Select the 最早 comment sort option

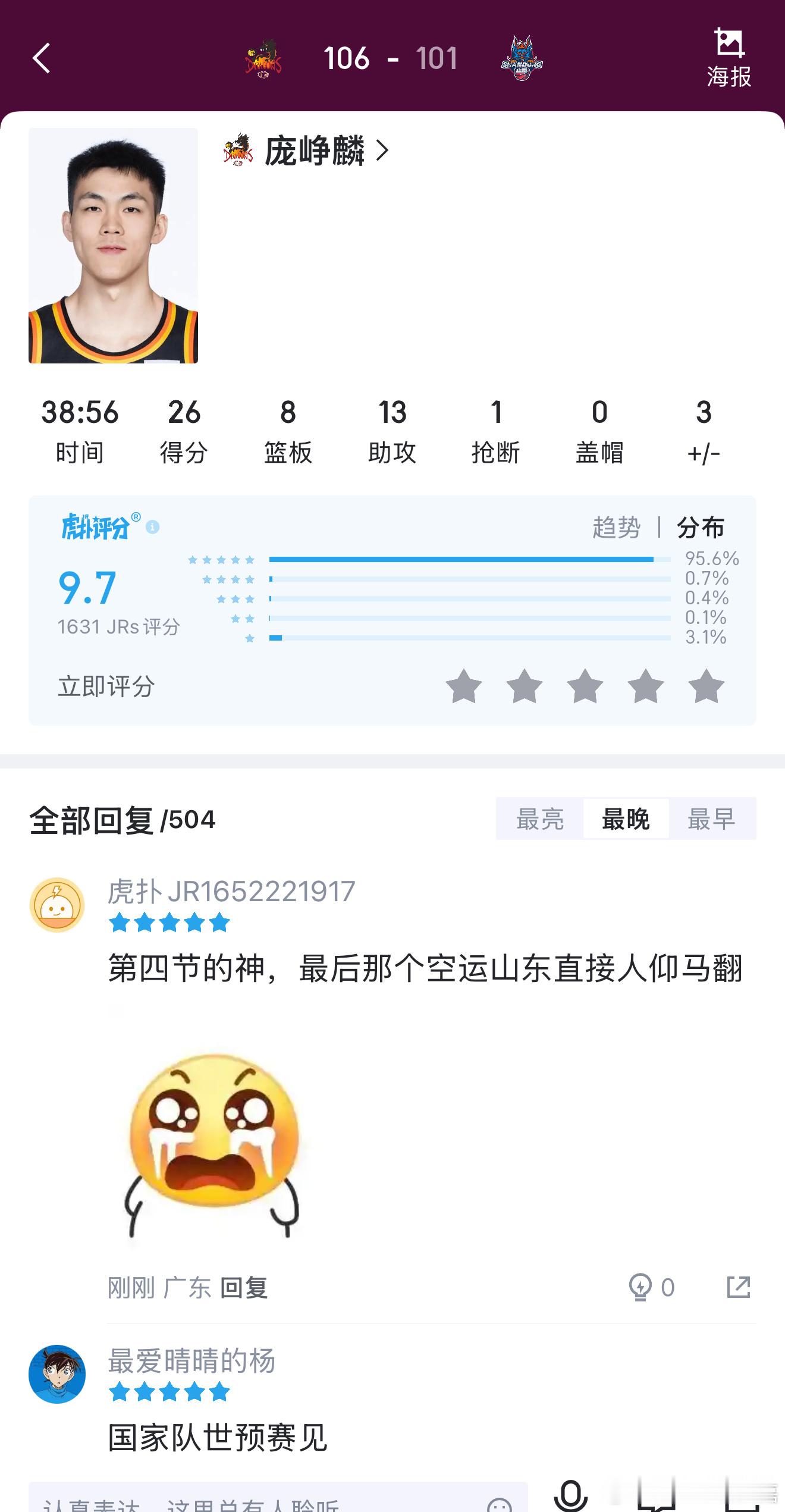(711, 819)
